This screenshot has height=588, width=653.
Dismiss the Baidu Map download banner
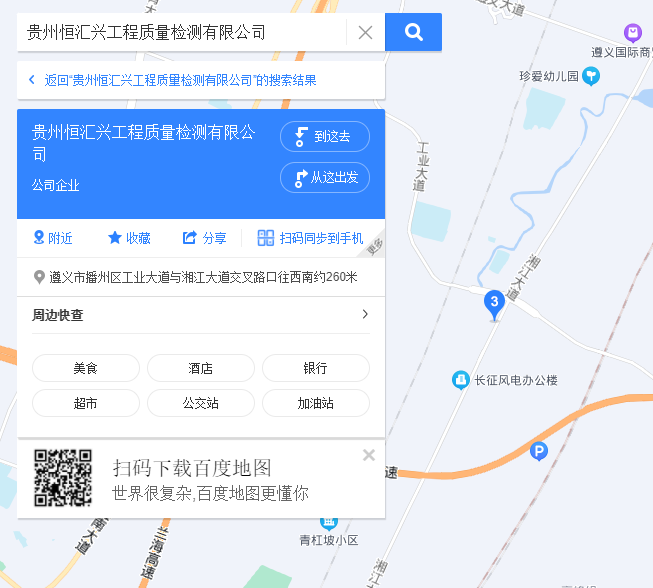pos(369,455)
